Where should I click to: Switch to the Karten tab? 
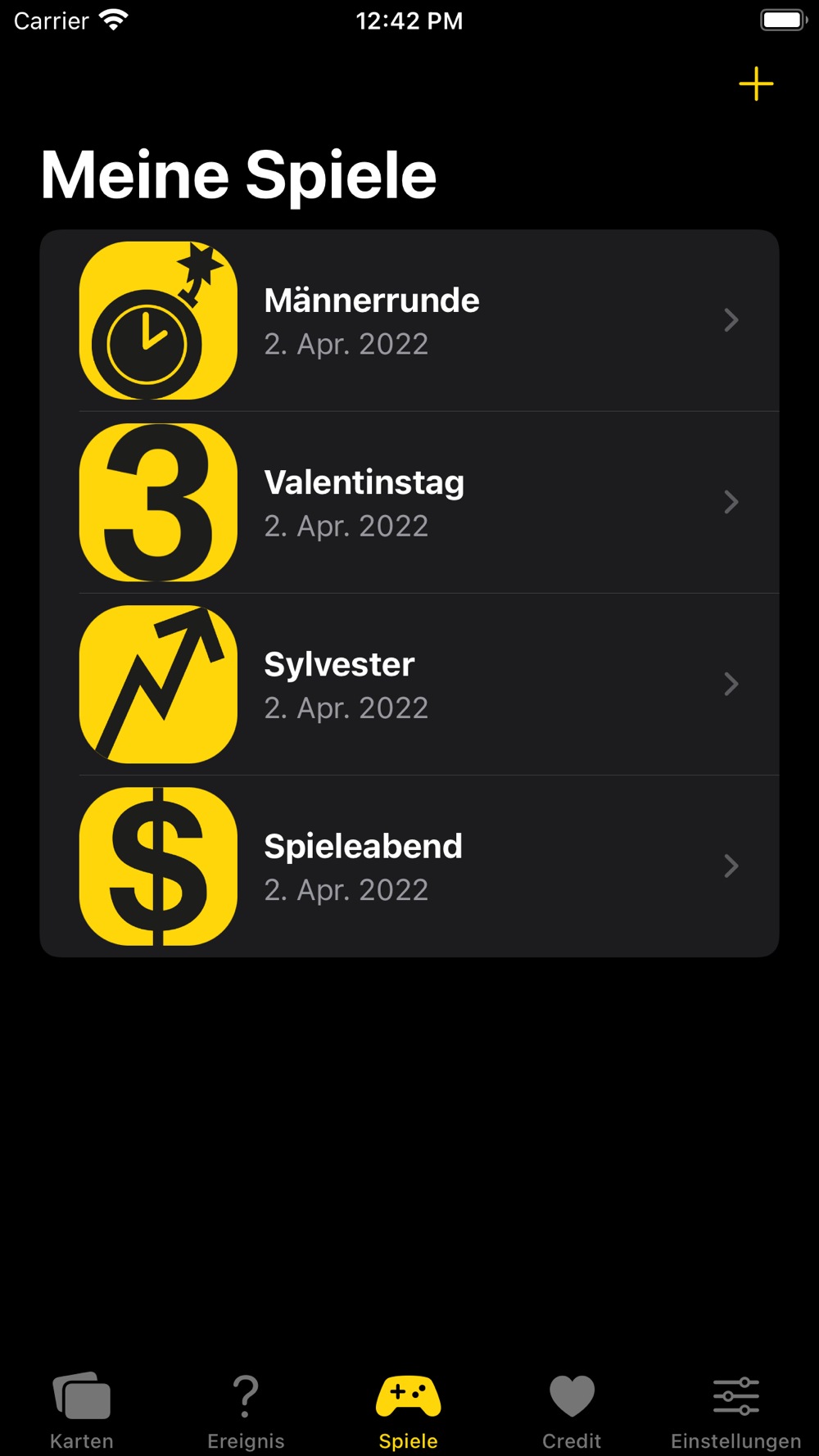(x=82, y=1411)
